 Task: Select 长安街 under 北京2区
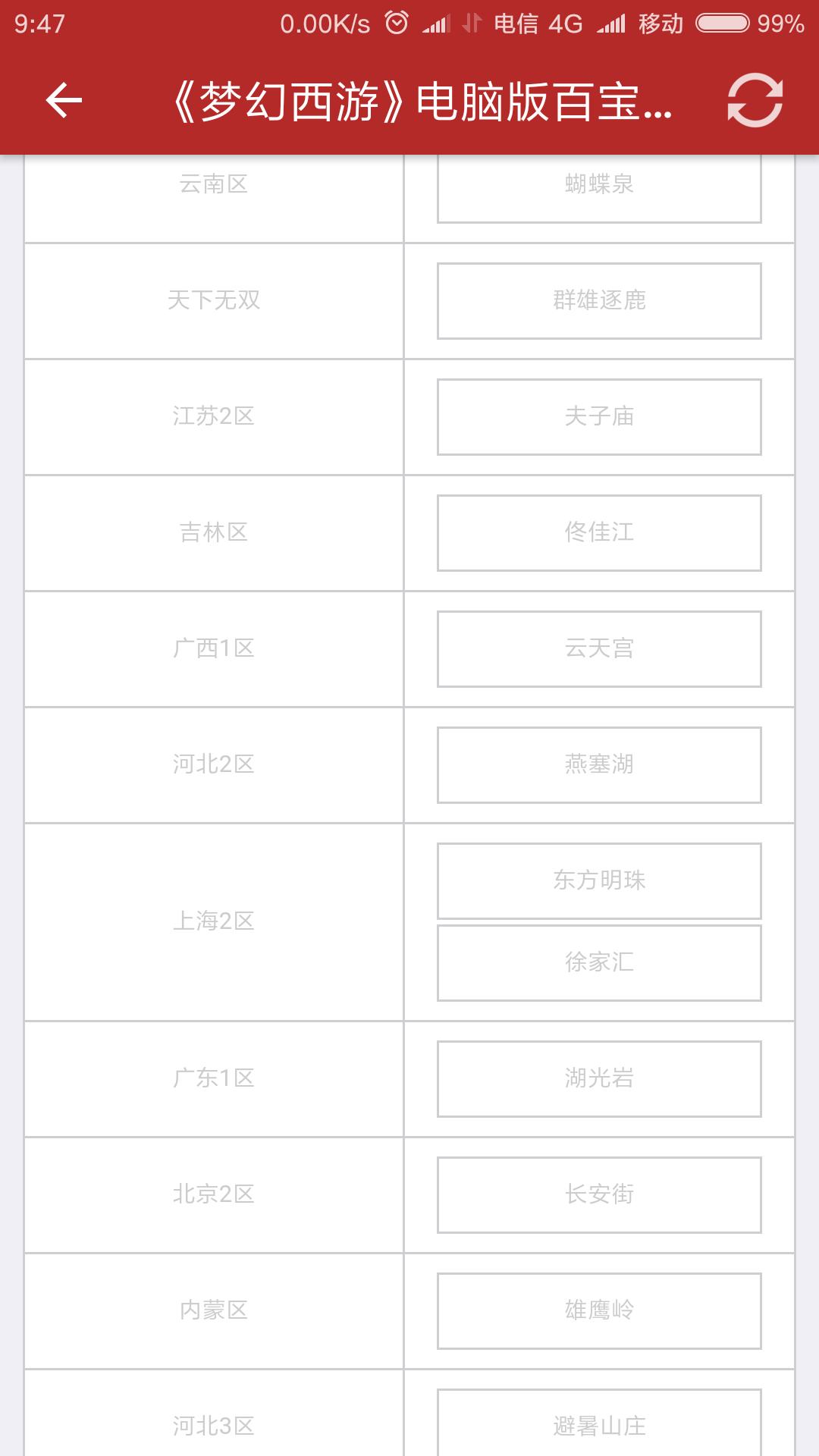[x=599, y=1195]
